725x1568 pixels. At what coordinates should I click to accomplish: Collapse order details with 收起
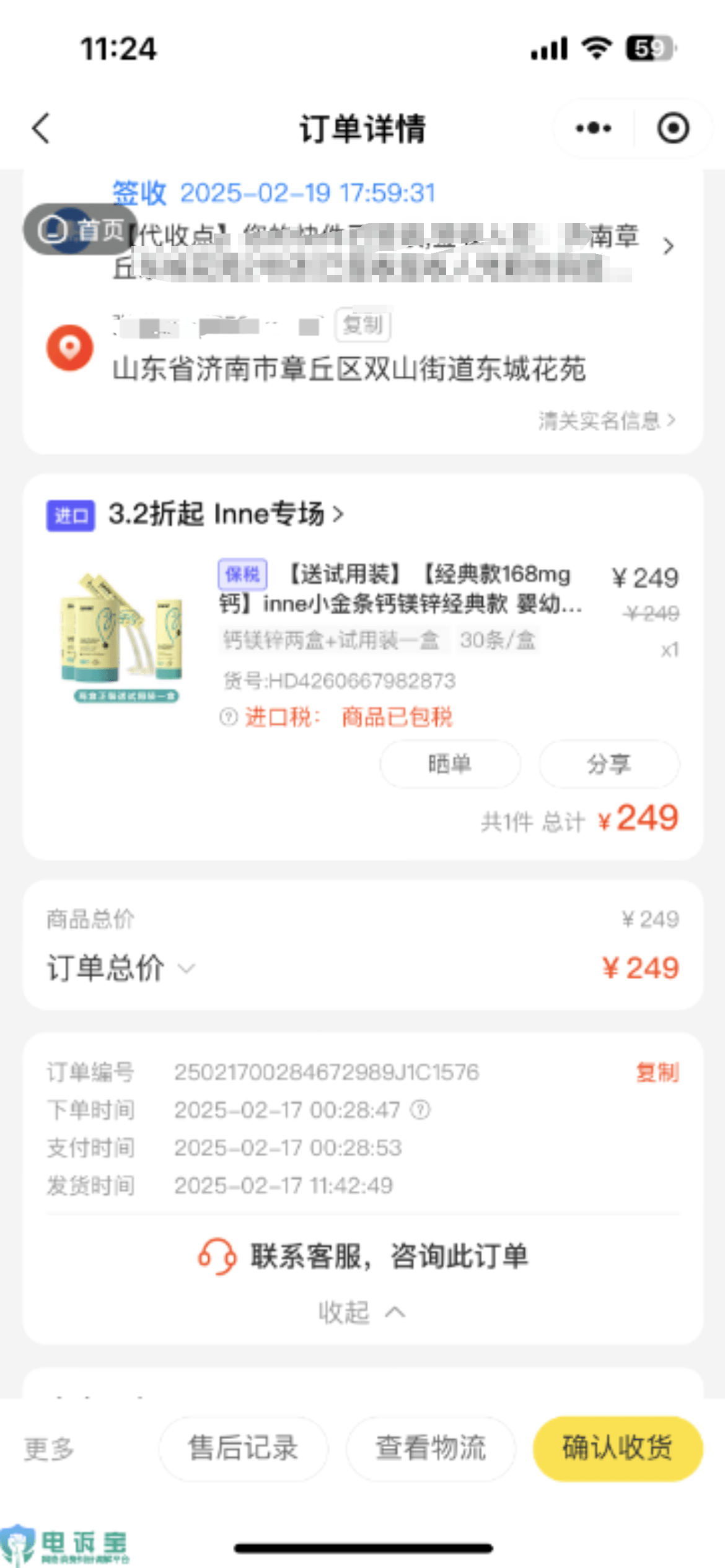pyautogui.click(x=362, y=1312)
